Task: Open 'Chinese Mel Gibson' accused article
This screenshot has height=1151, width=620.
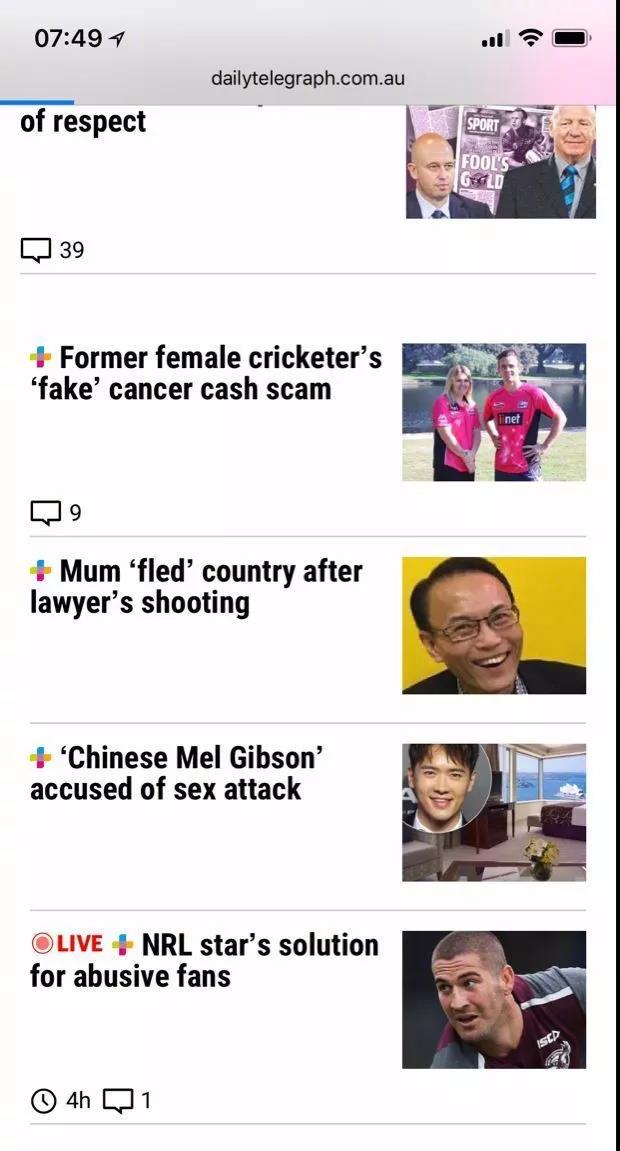Action: click(x=177, y=773)
